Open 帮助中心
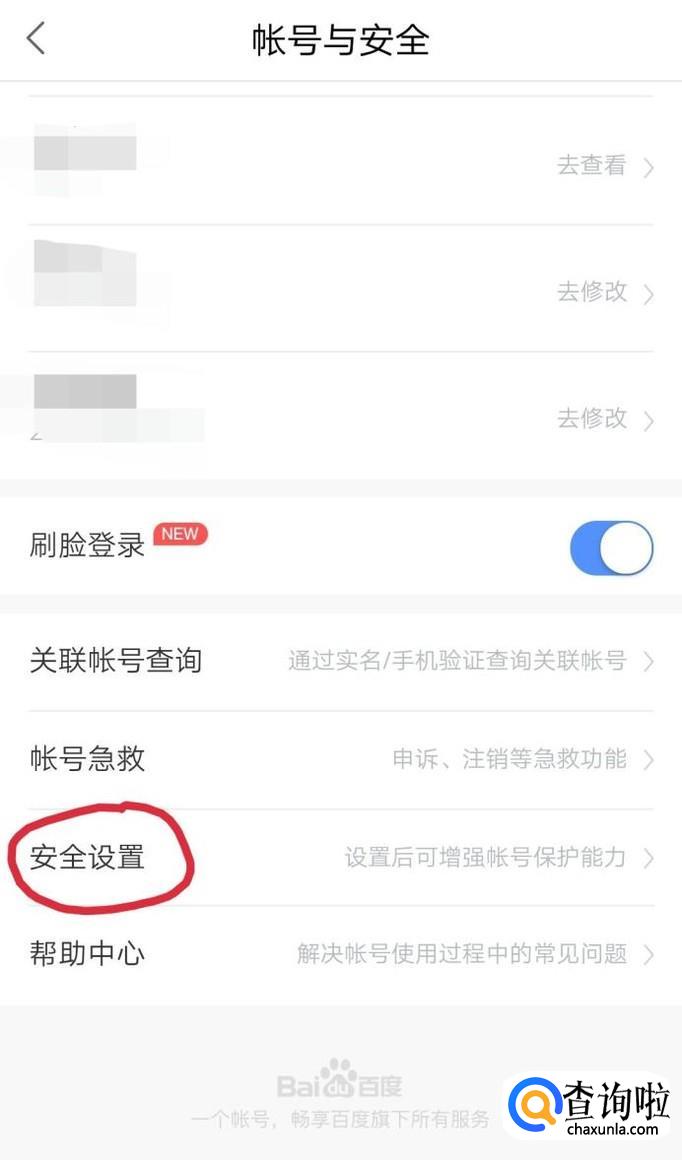This screenshot has width=682, height=1160. (x=340, y=954)
